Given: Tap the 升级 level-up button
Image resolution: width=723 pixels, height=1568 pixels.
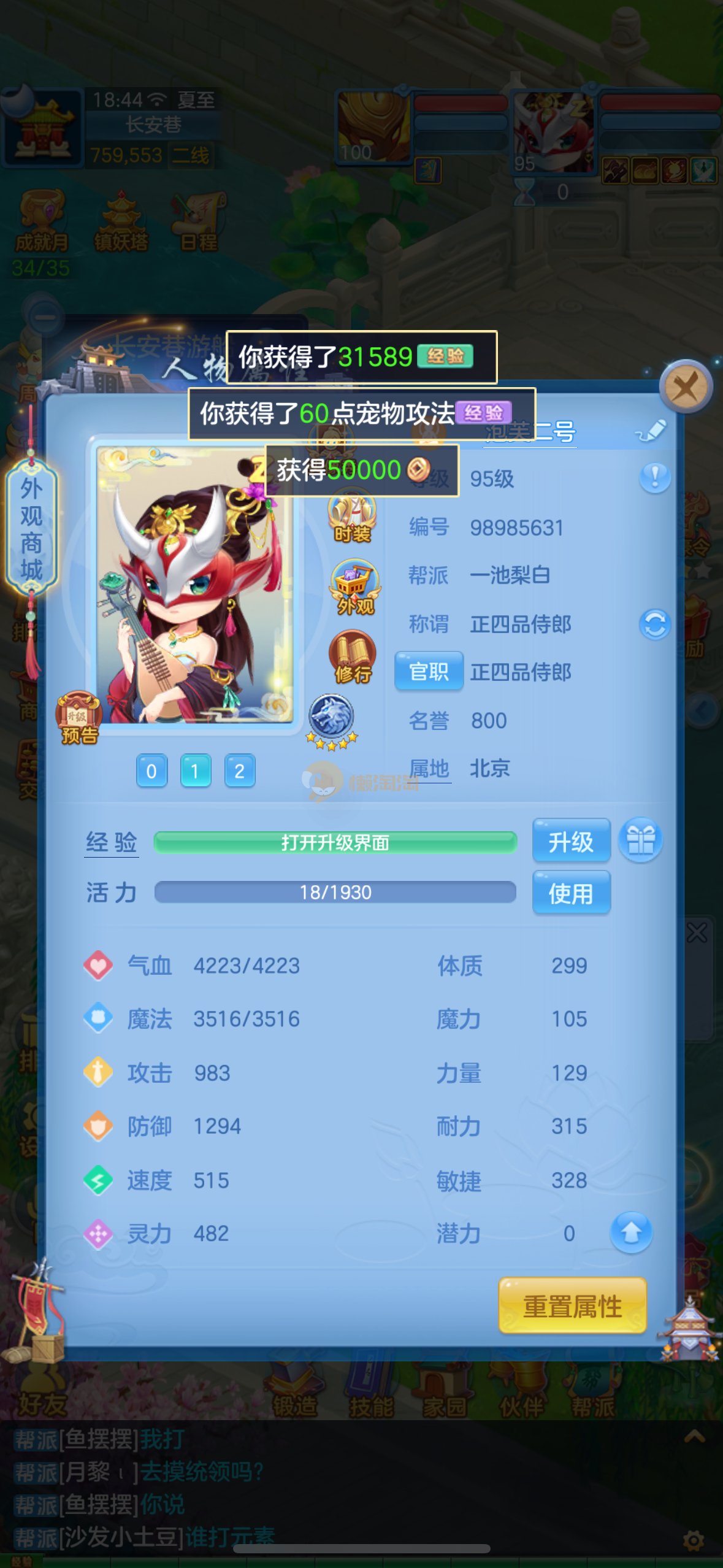Looking at the screenshot, I should [571, 841].
